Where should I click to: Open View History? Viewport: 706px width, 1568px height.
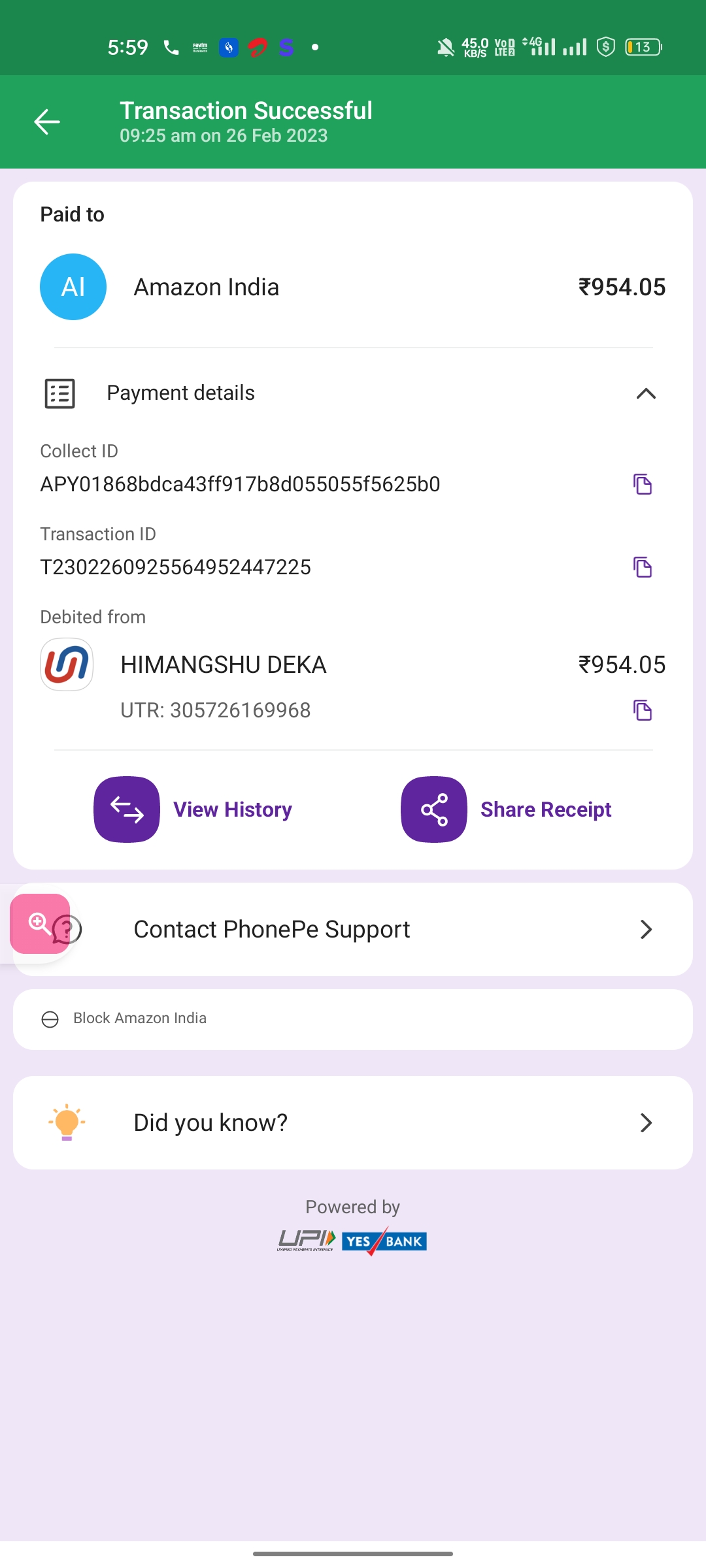click(x=193, y=809)
